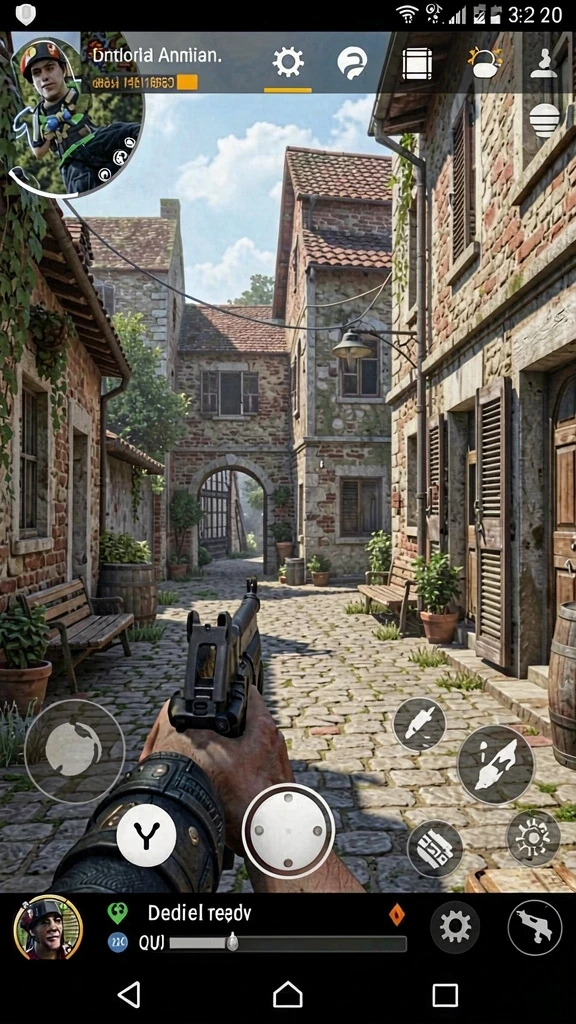Open the gear settings icon in top bar
576x1024 pixels.
coord(288,63)
